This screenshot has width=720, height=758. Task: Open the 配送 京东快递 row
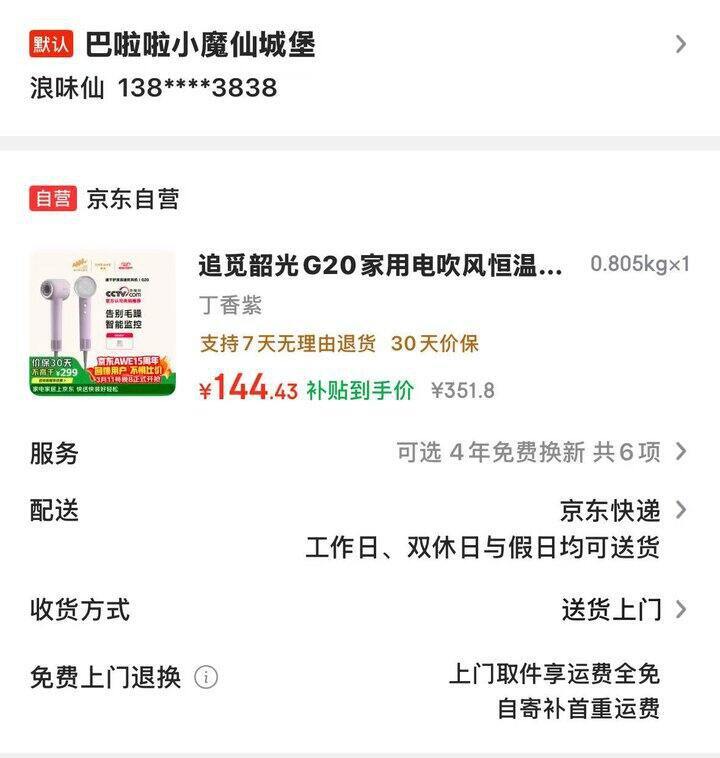pyautogui.click(x=610, y=511)
